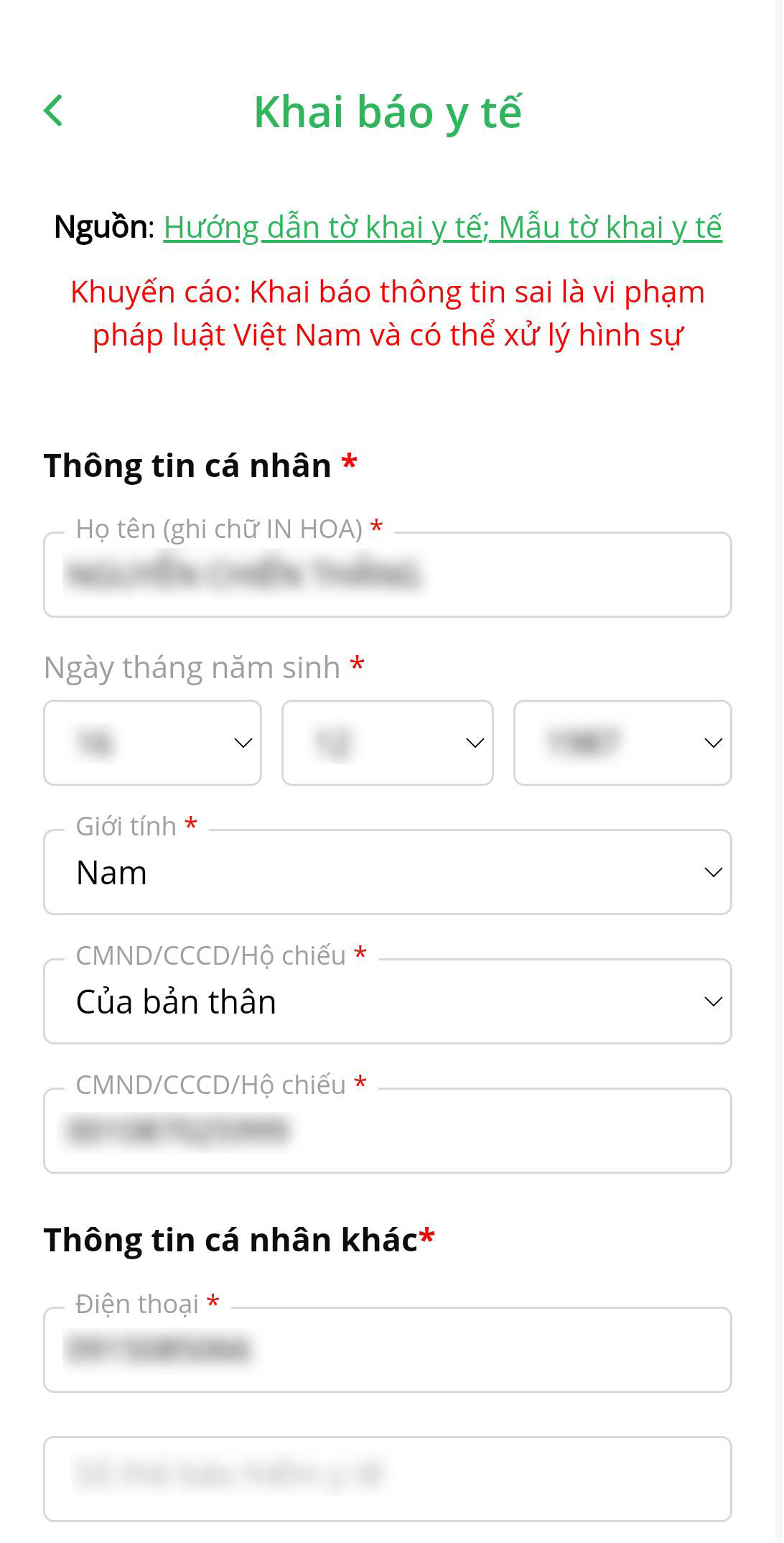Tap the Họ tên name field
This screenshot has height=1543, width=784.
388,575
